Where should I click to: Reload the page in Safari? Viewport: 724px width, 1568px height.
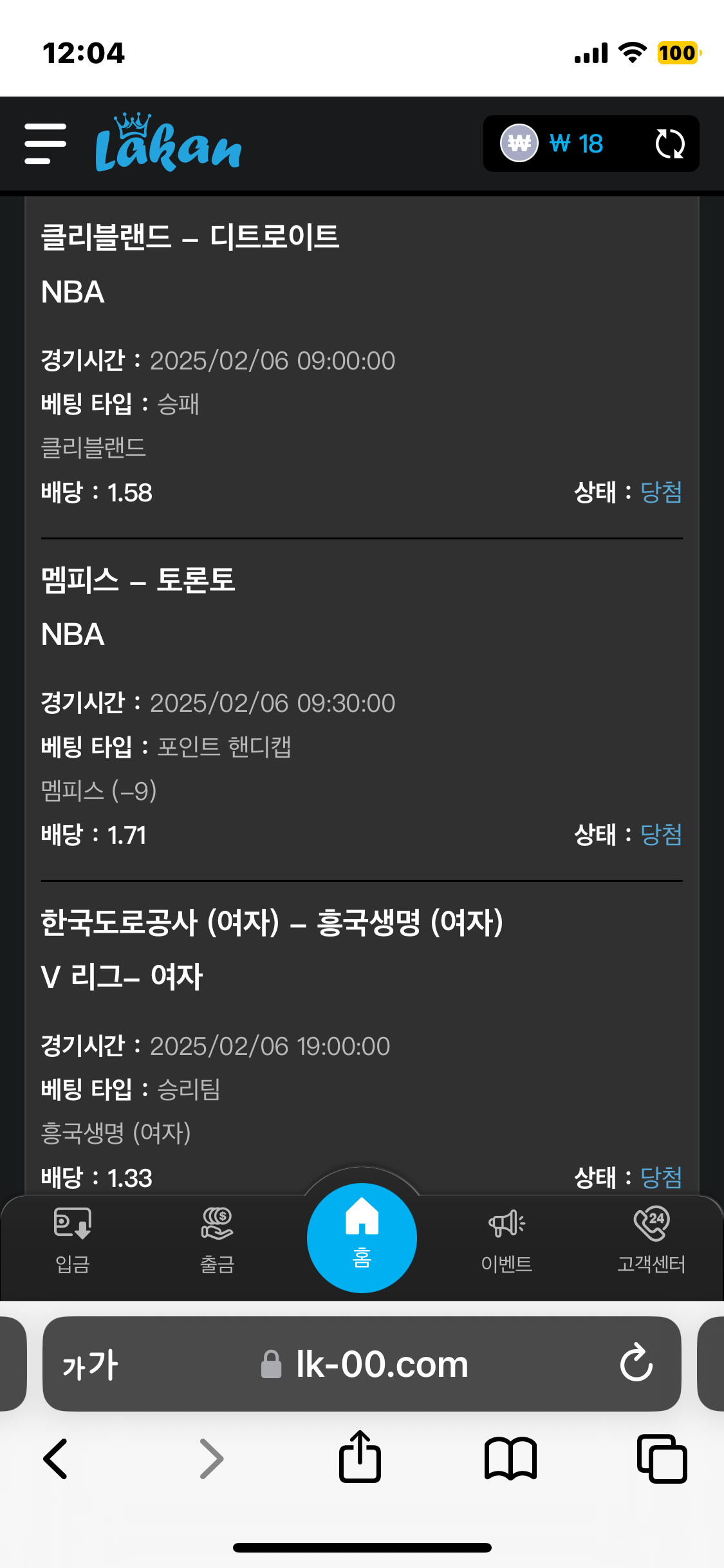(x=636, y=1363)
